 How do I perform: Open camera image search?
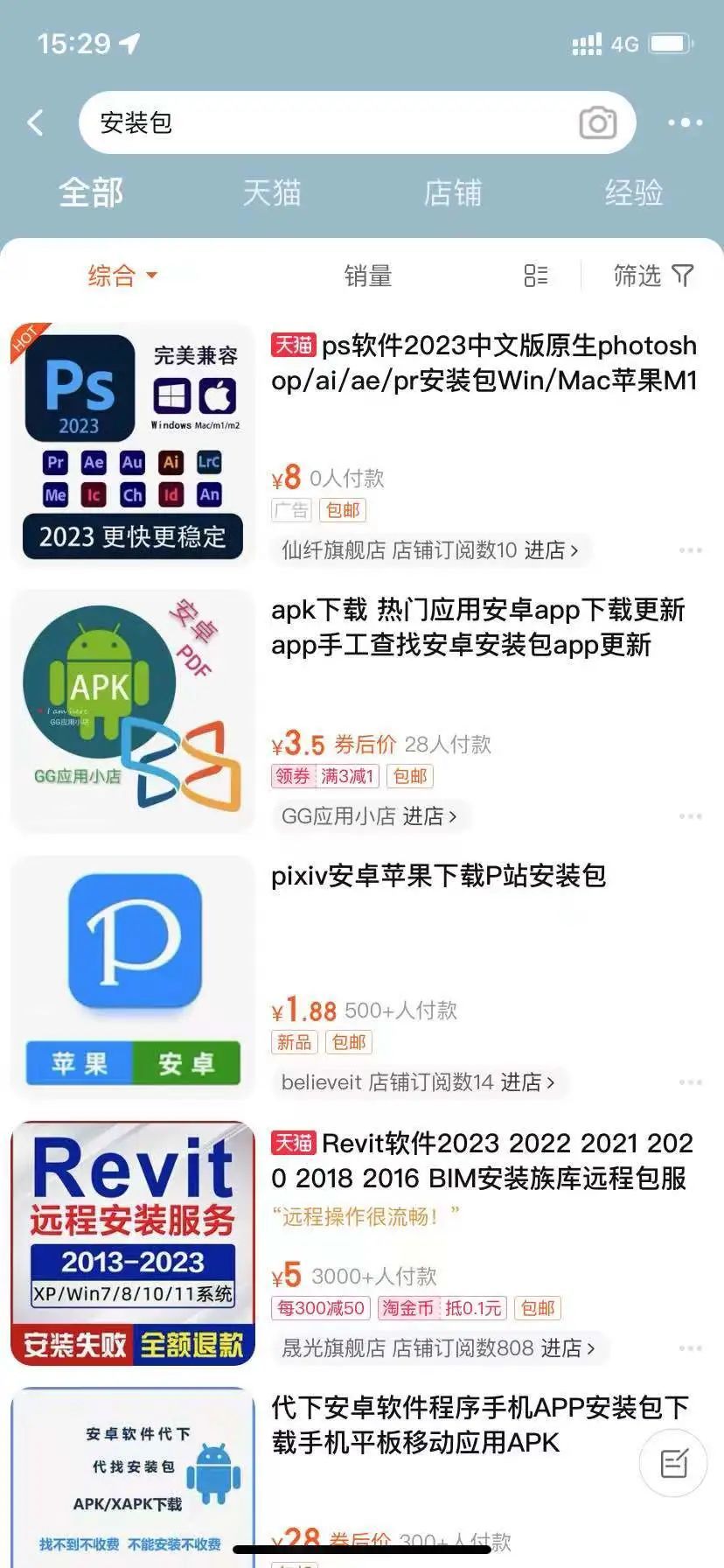coord(598,122)
